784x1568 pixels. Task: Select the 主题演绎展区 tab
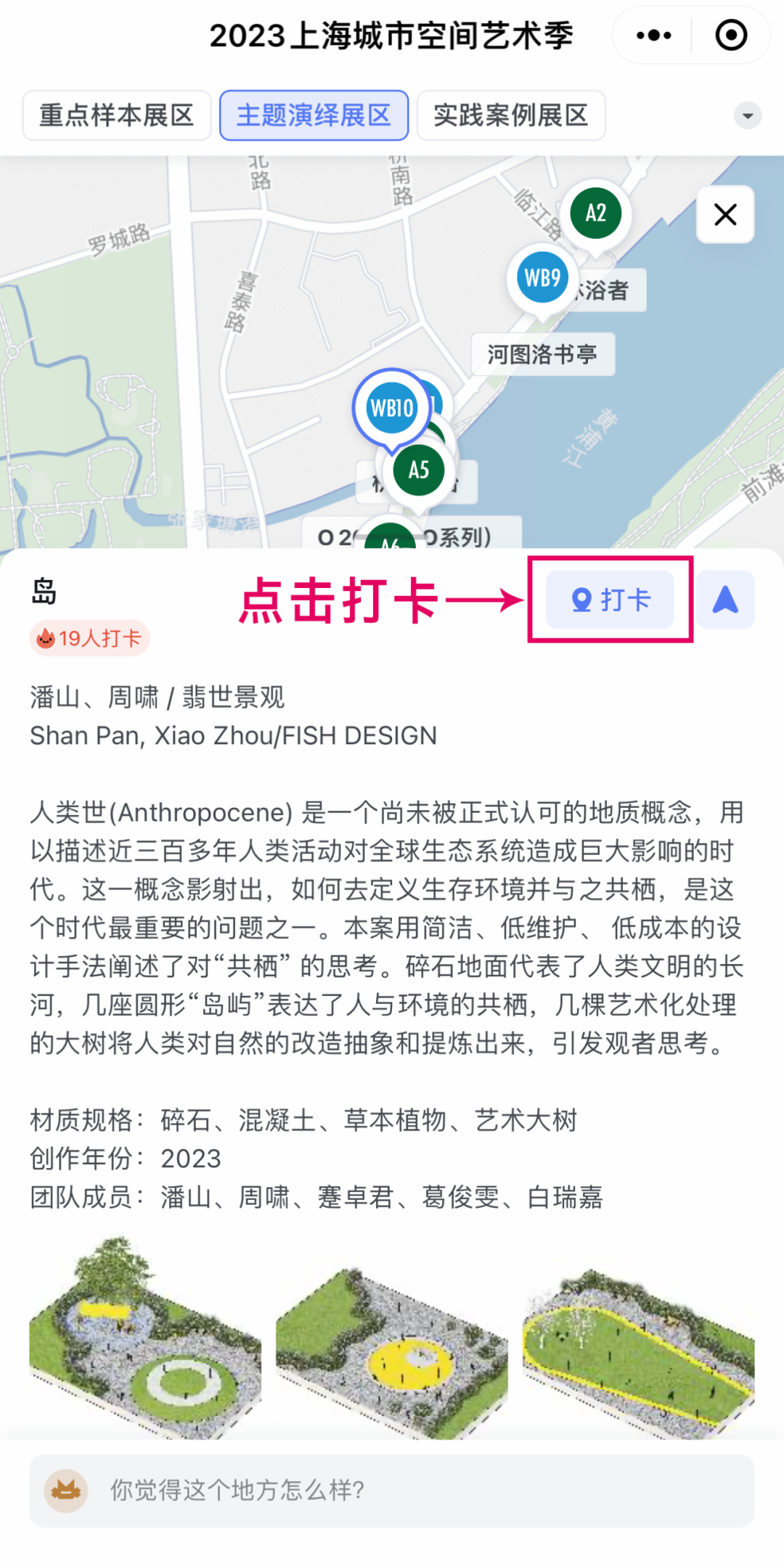(314, 115)
